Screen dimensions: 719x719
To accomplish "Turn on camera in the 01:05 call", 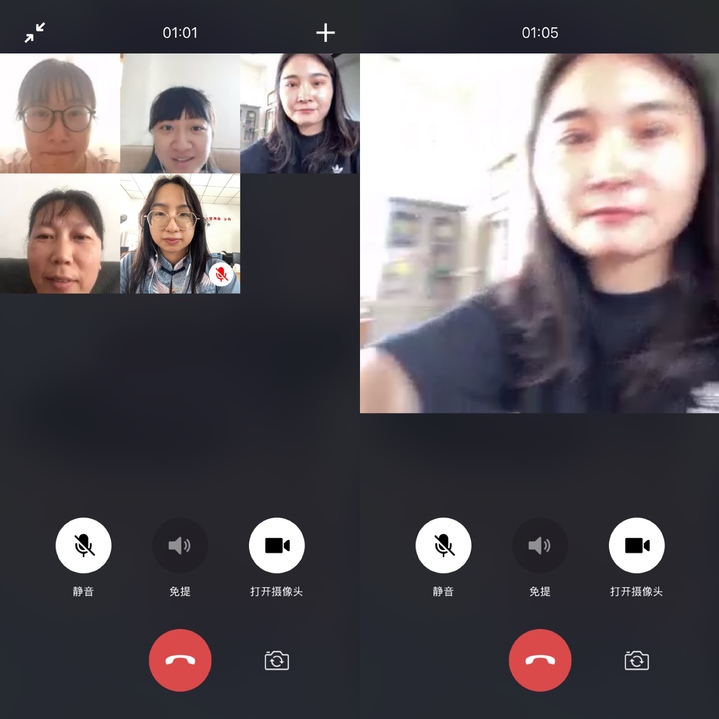I will (x=637, y=545).
